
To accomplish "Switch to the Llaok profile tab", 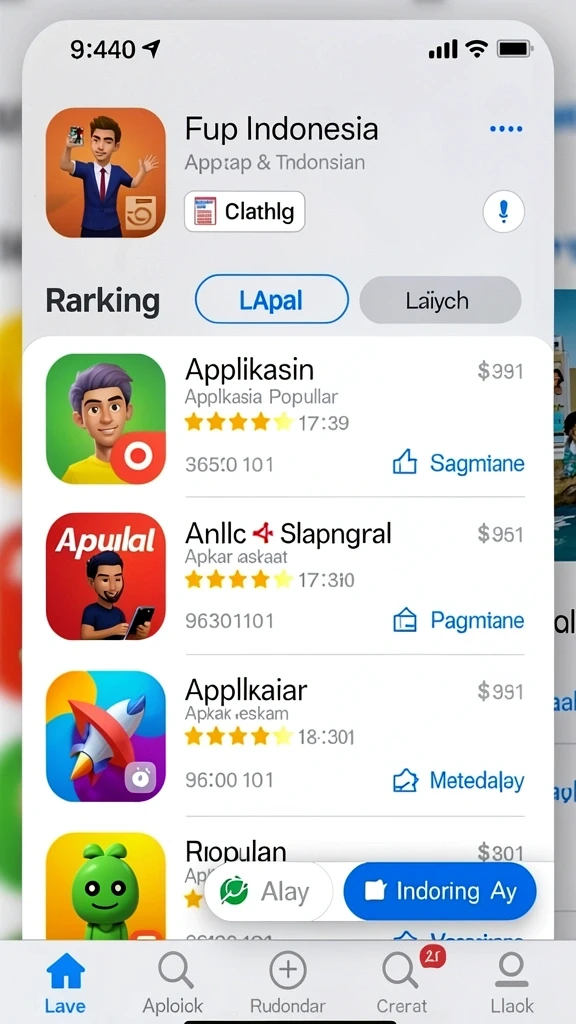I will [x=512, y=983].
